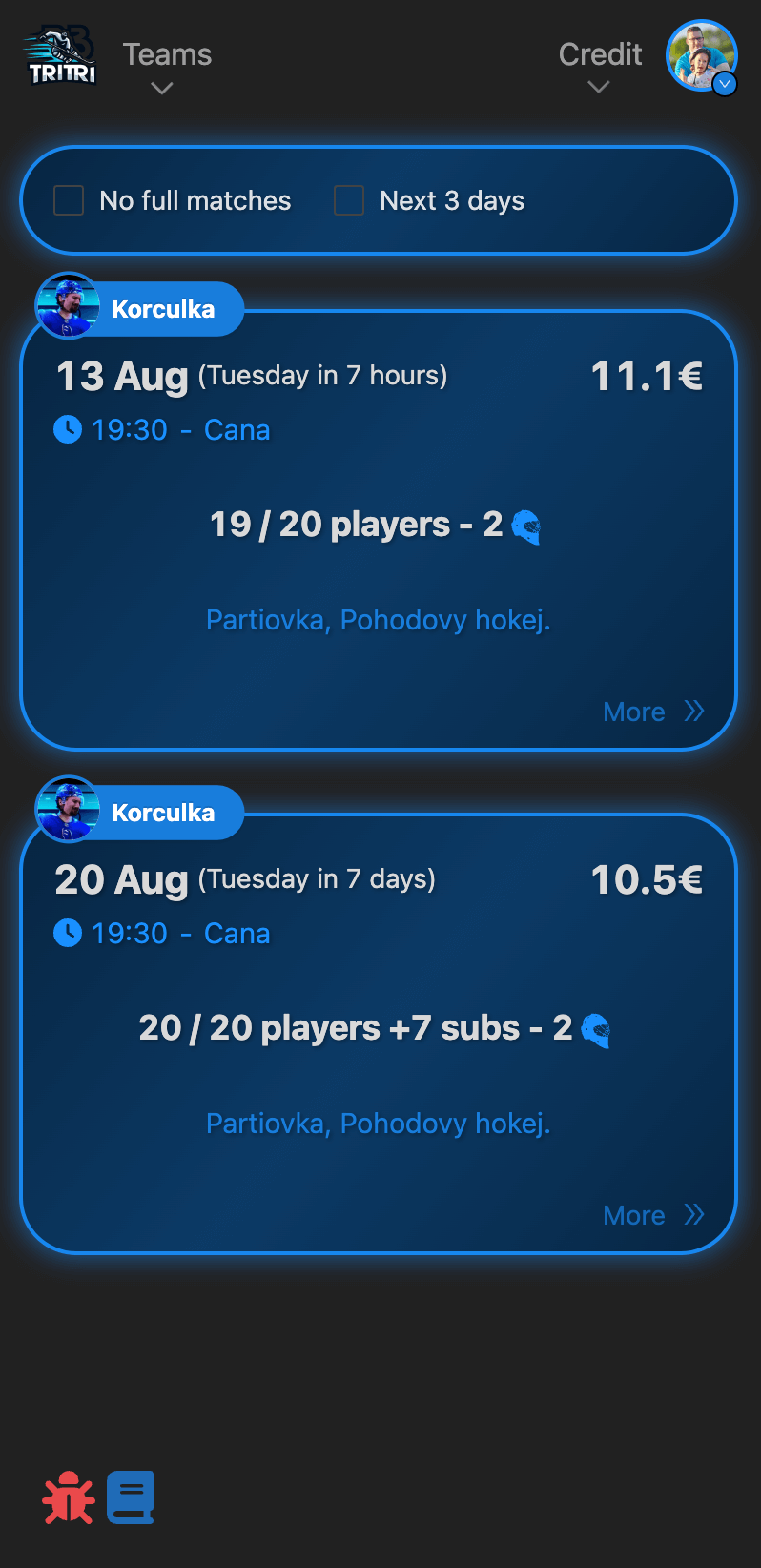Go to the TRITRI home logo

click(62, 57)
